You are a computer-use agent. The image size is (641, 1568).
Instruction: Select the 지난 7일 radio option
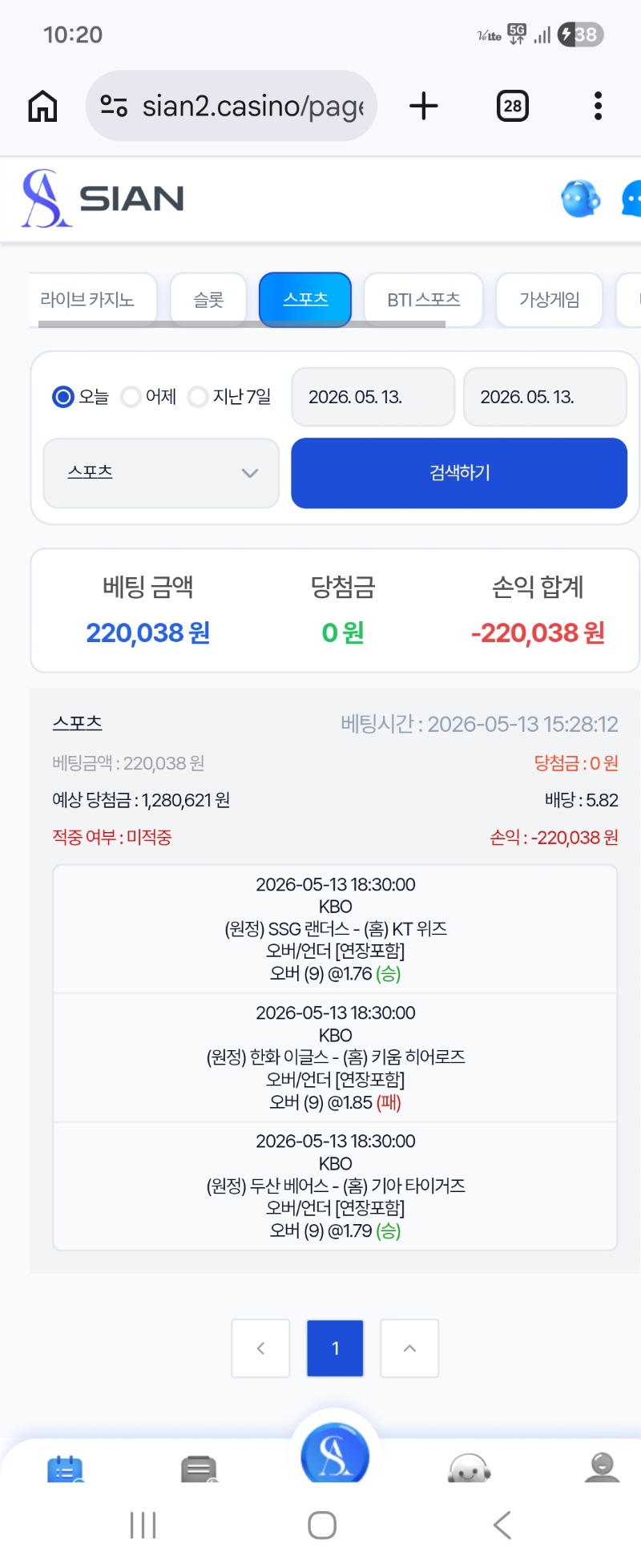[230, 397]
